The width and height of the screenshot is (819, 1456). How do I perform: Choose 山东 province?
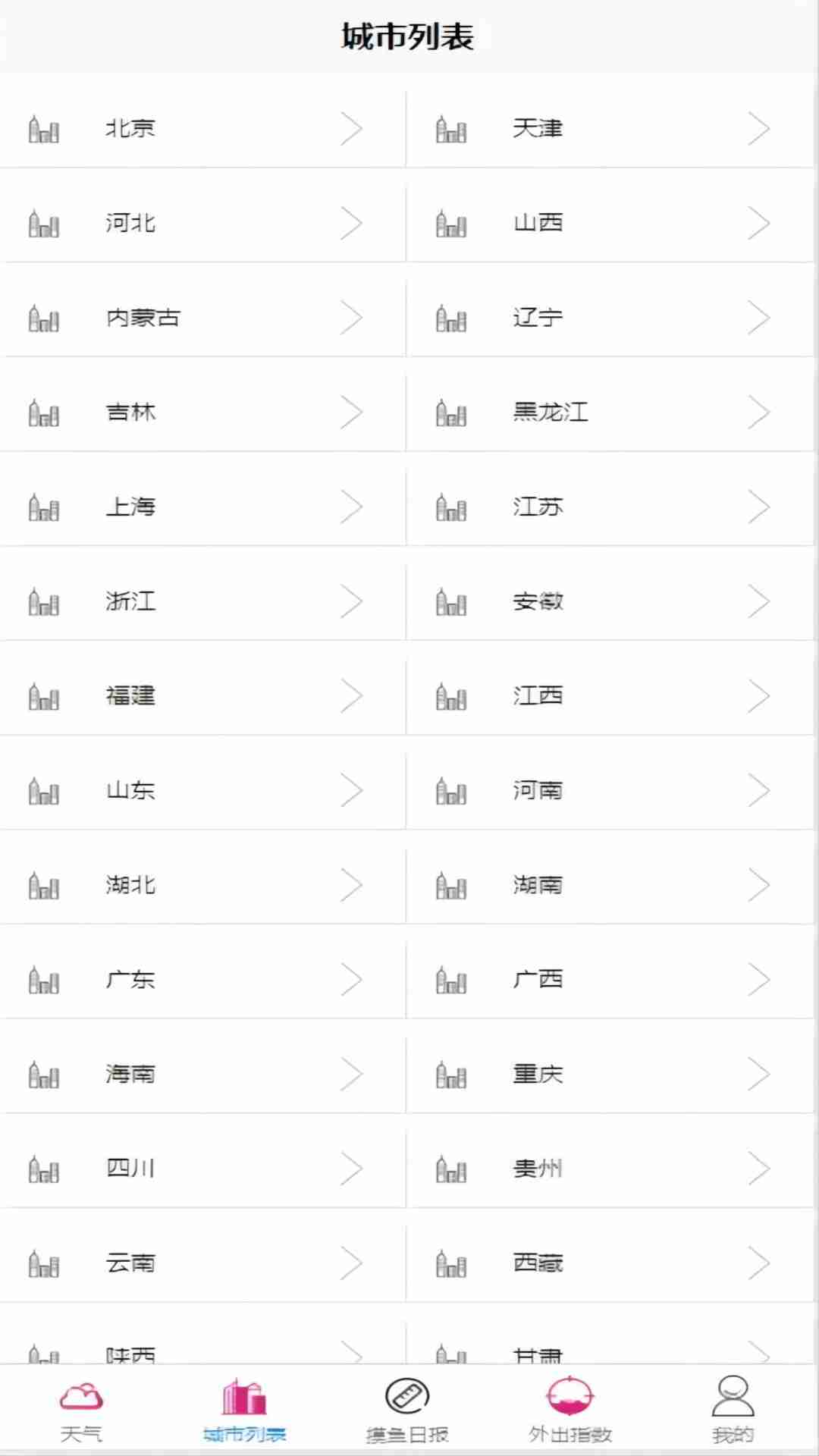203,790
